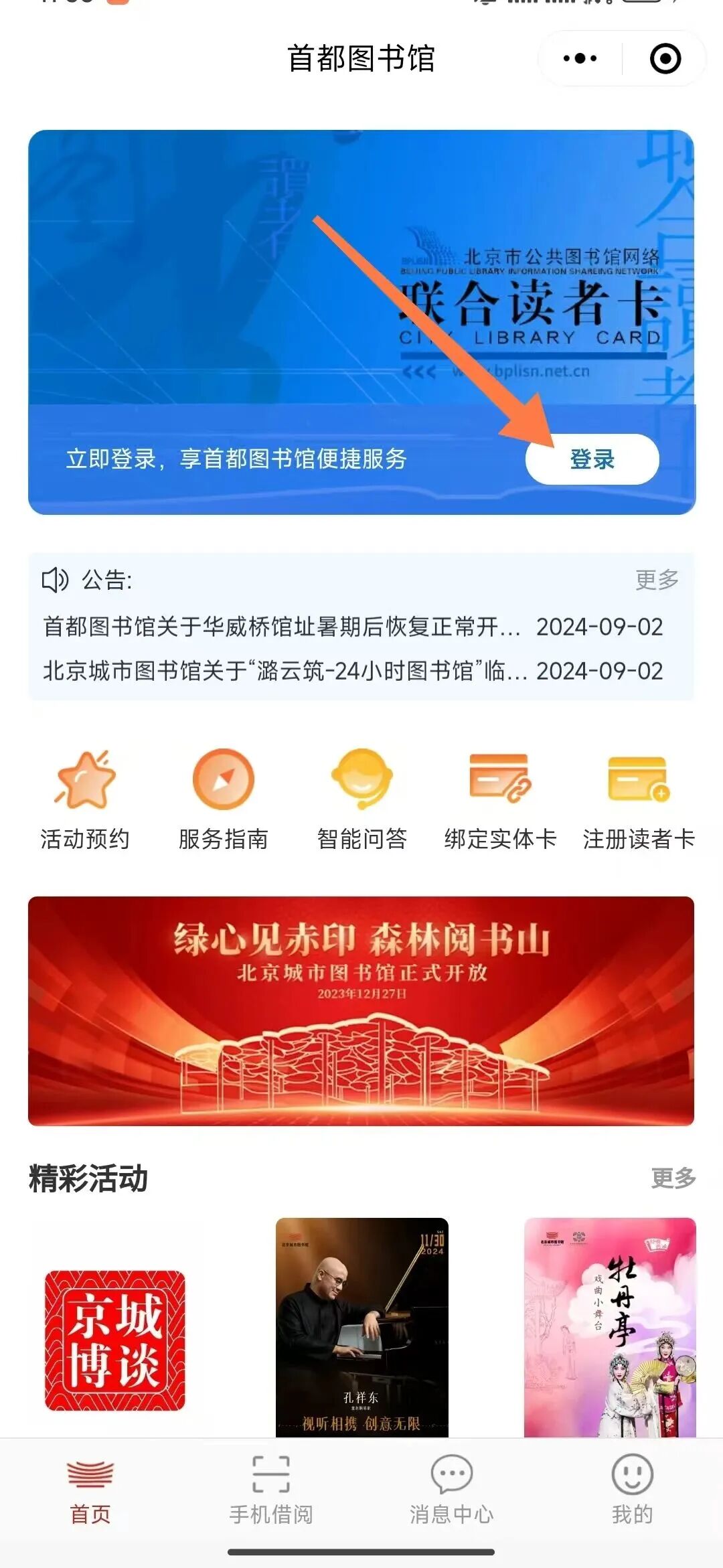Open 活动预约
Image resolution: width=723 pixels, height=1568 pixels.
click(x=85, y=800)
